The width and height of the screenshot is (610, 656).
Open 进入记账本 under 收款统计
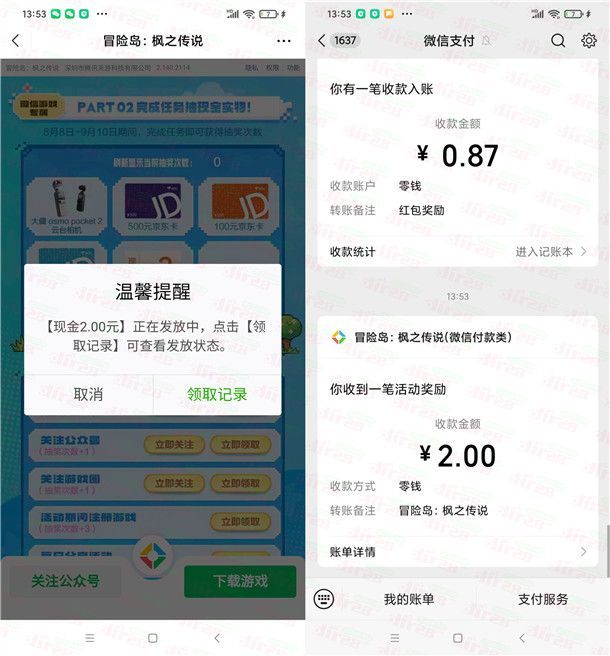[550, 252]
